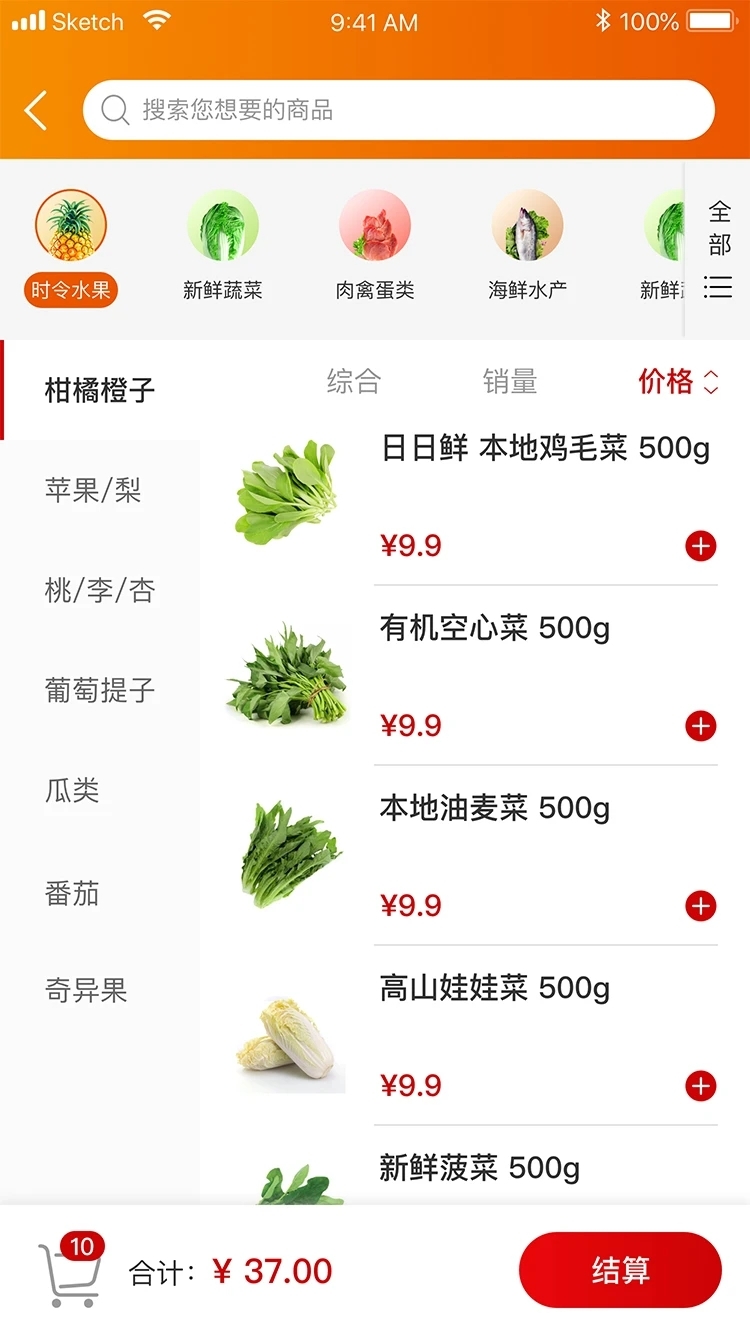Add 高山娃娃菜 500g to cart
750x1334 pixels.
pyautogui.click(x=701, y=1086)
